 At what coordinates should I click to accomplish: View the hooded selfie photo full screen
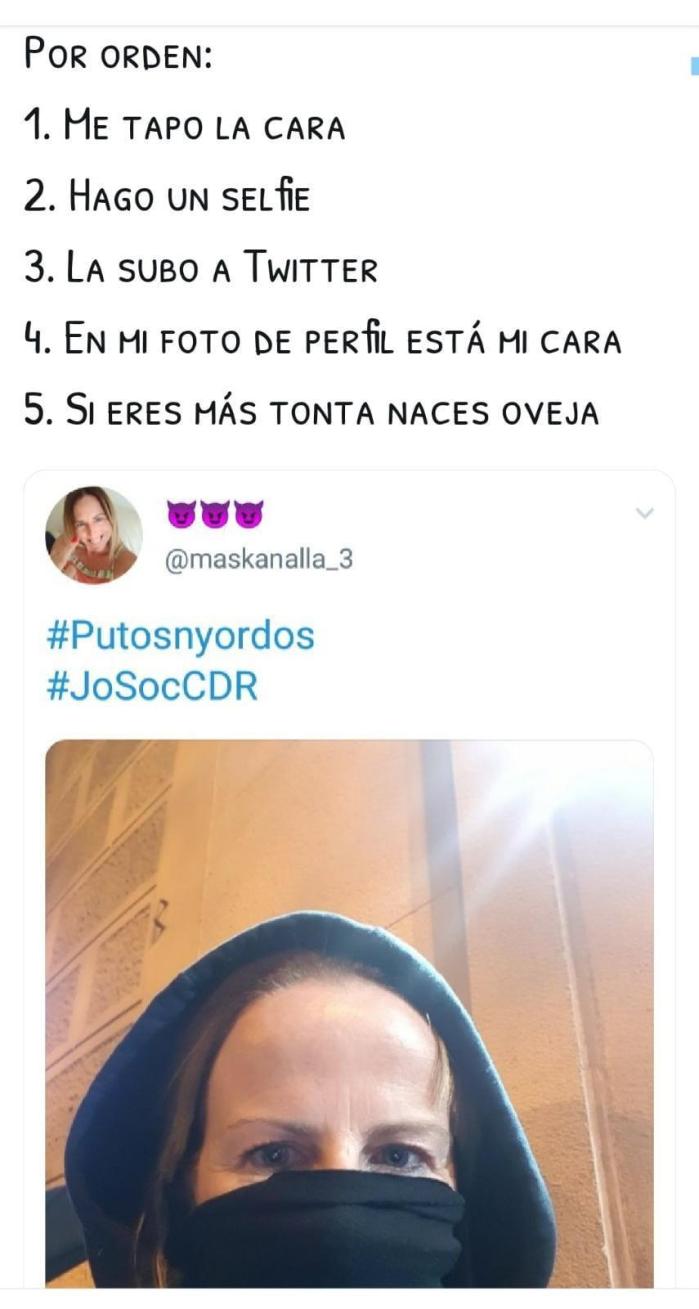coord(349,1012)
